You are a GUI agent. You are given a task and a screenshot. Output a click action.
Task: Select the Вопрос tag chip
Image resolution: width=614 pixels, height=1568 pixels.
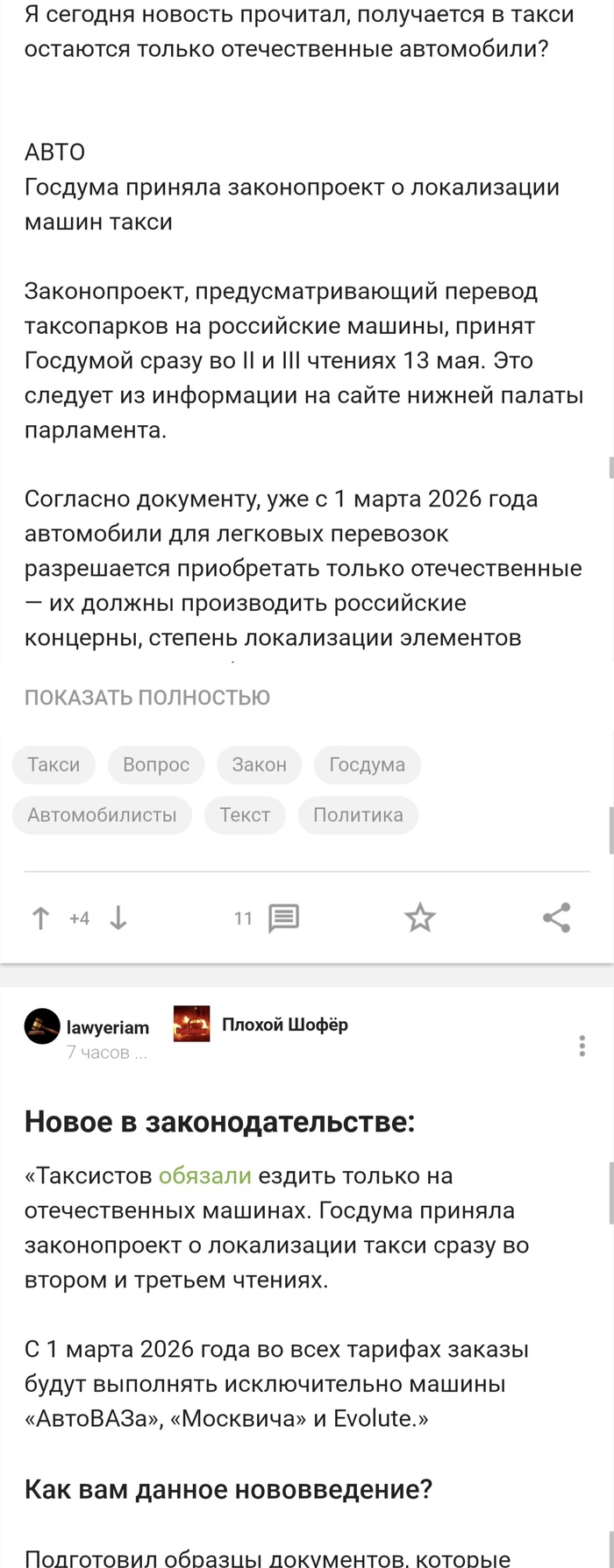tap(156, 764)
